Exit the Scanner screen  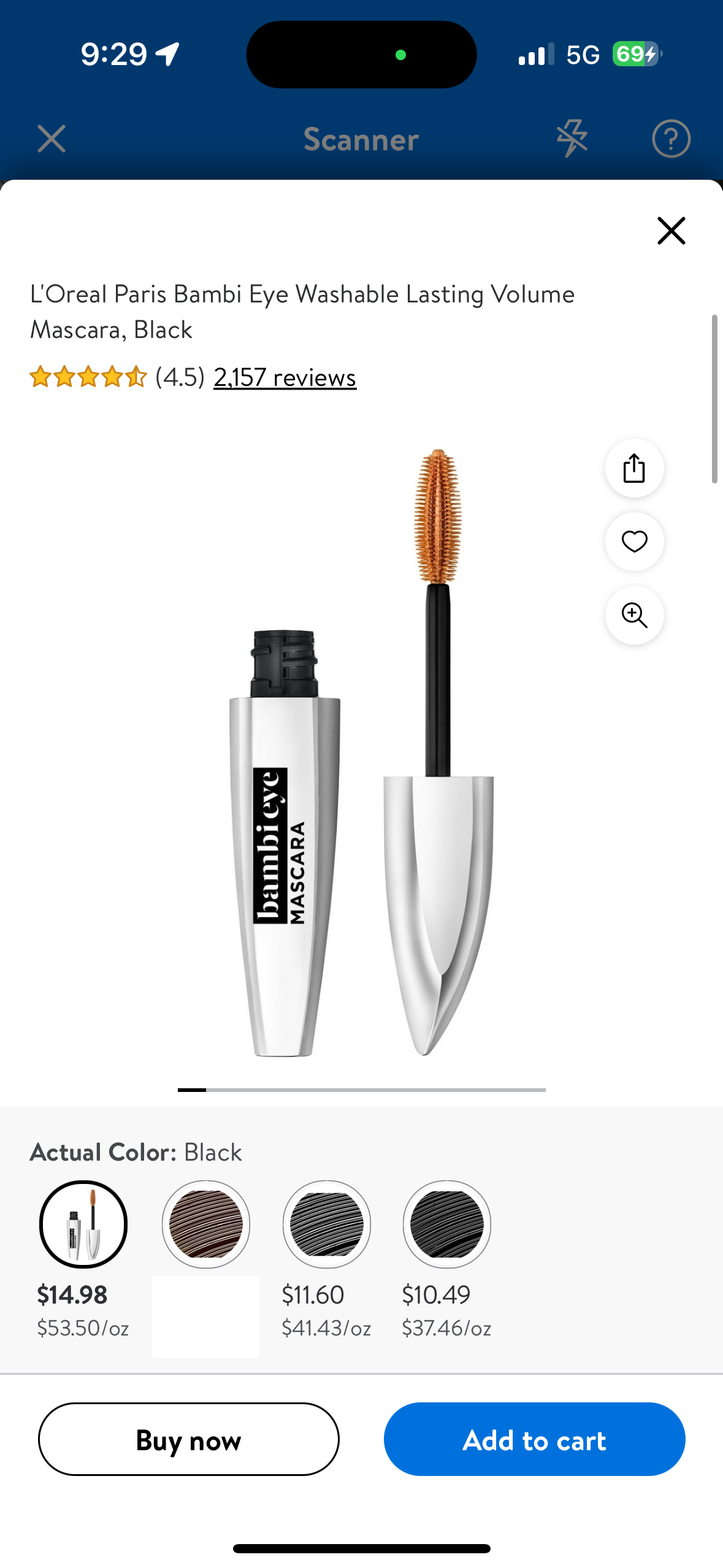52,139
